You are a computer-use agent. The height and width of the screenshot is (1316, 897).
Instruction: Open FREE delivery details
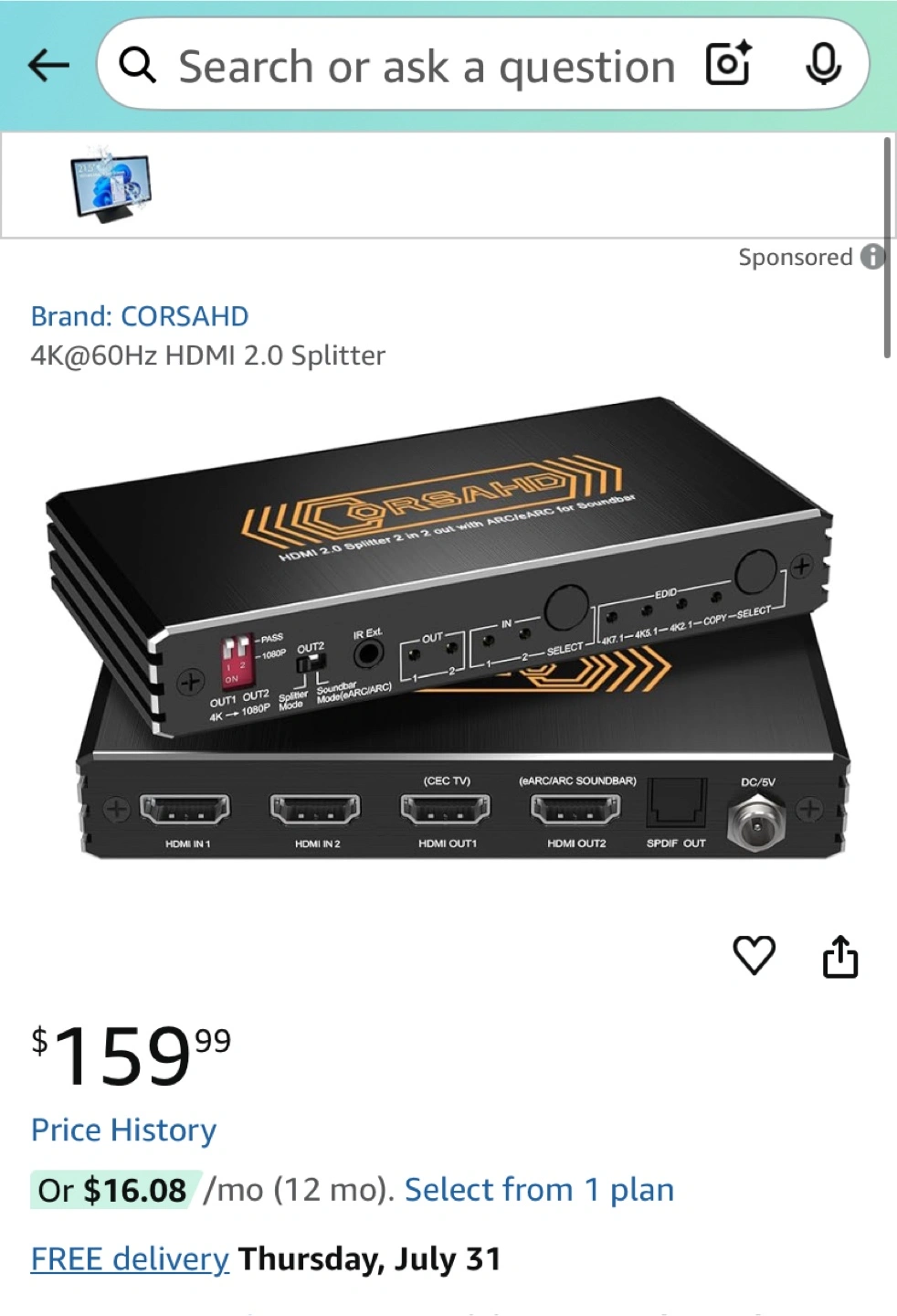pos(130,1259)
